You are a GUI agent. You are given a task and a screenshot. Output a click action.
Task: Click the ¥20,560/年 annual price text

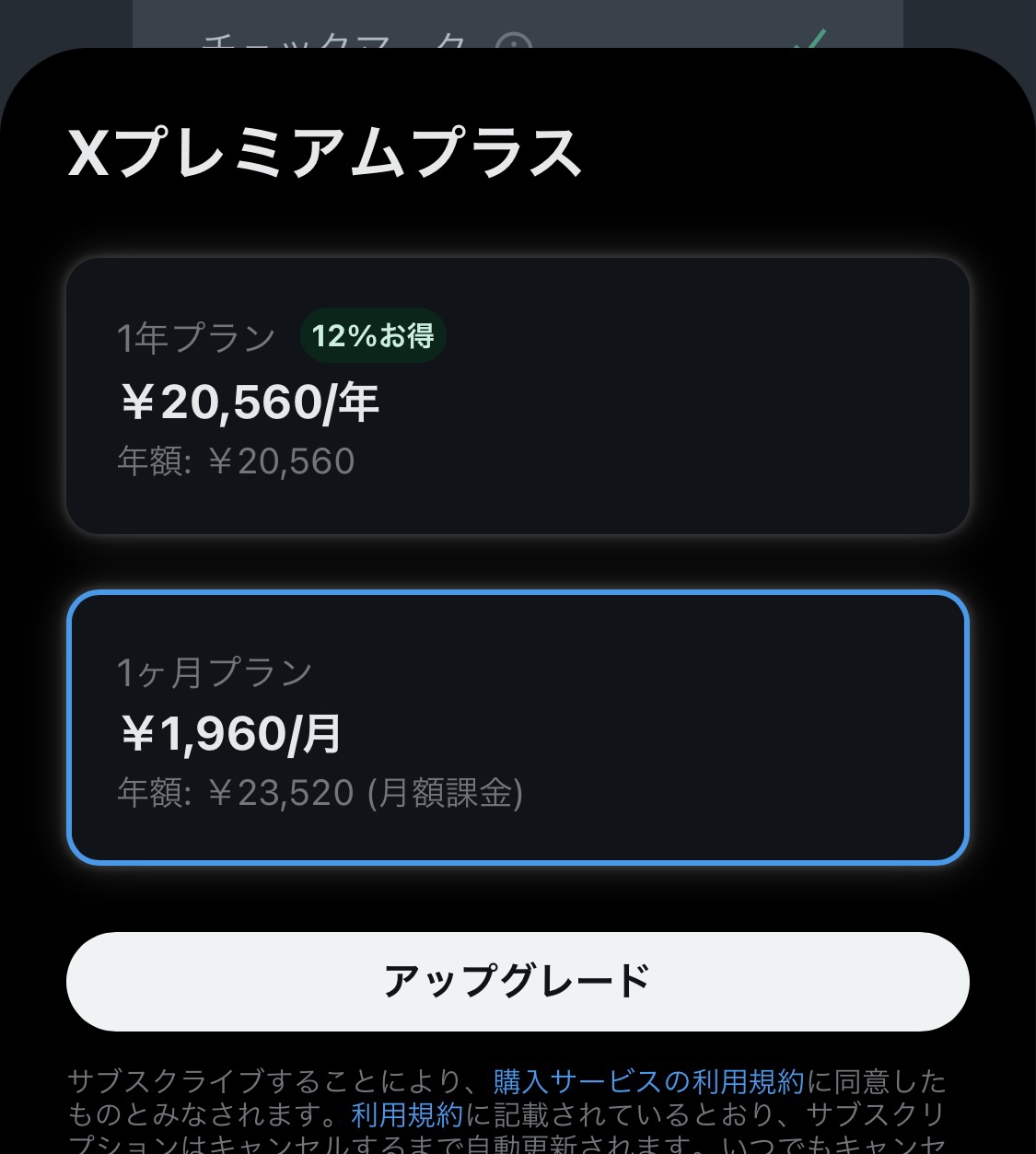point(250,400)
